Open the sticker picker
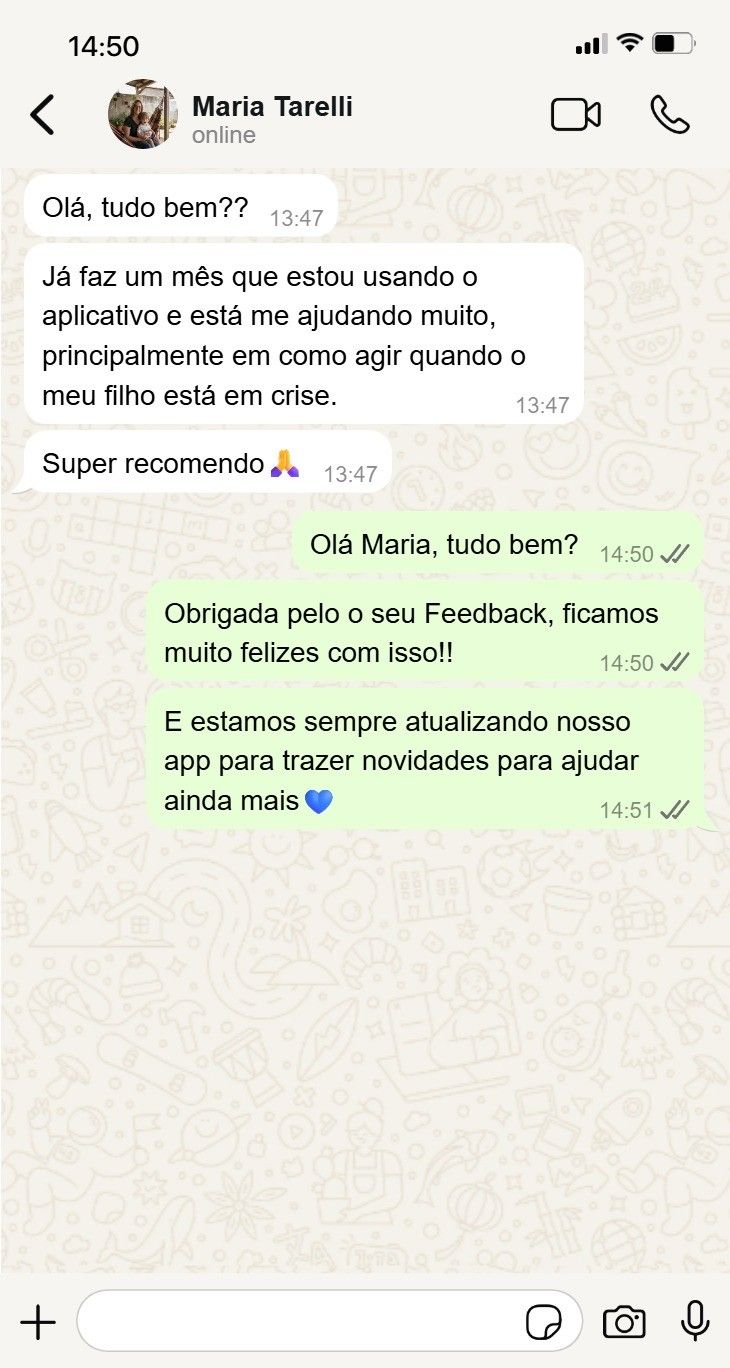 pos(544,1322)
